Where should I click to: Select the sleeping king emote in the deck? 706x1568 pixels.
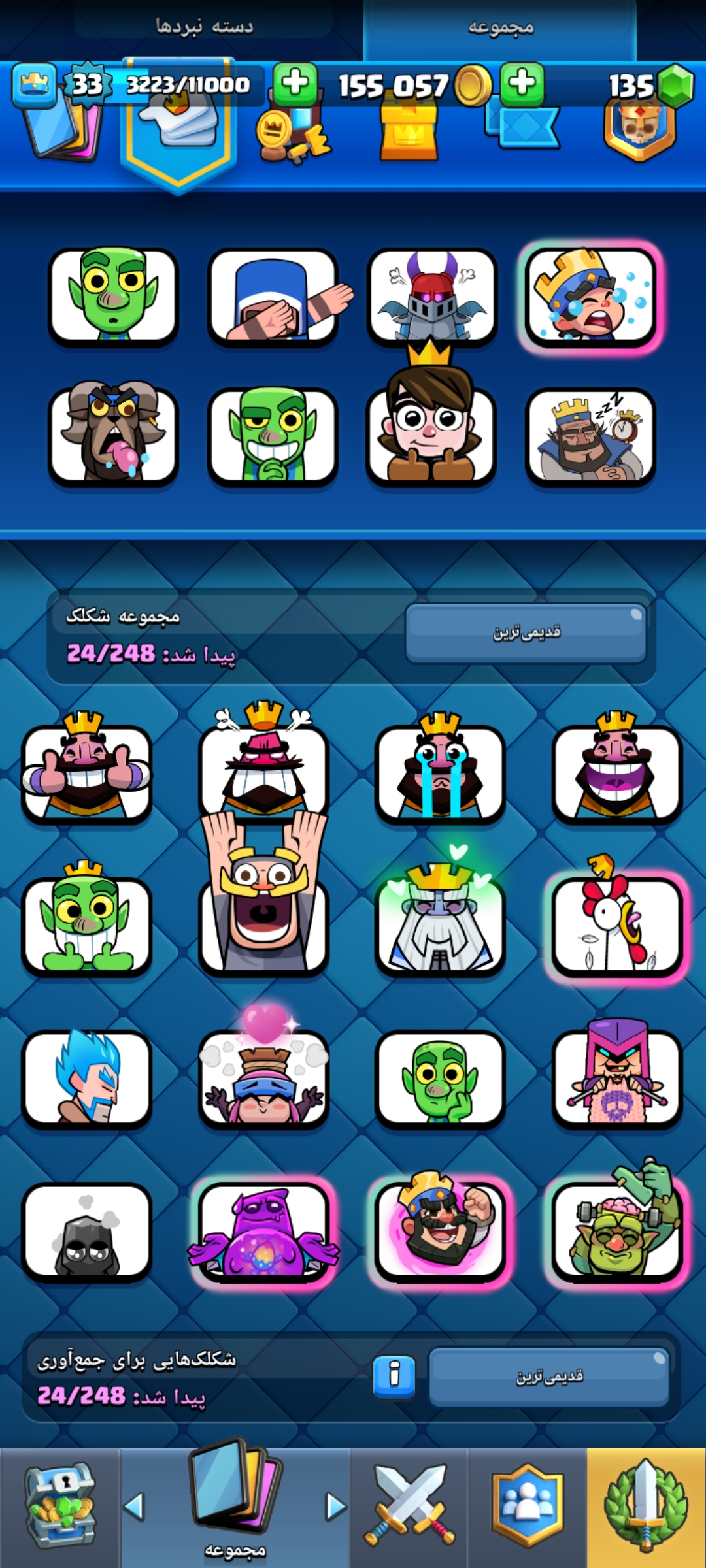point(591,436)
